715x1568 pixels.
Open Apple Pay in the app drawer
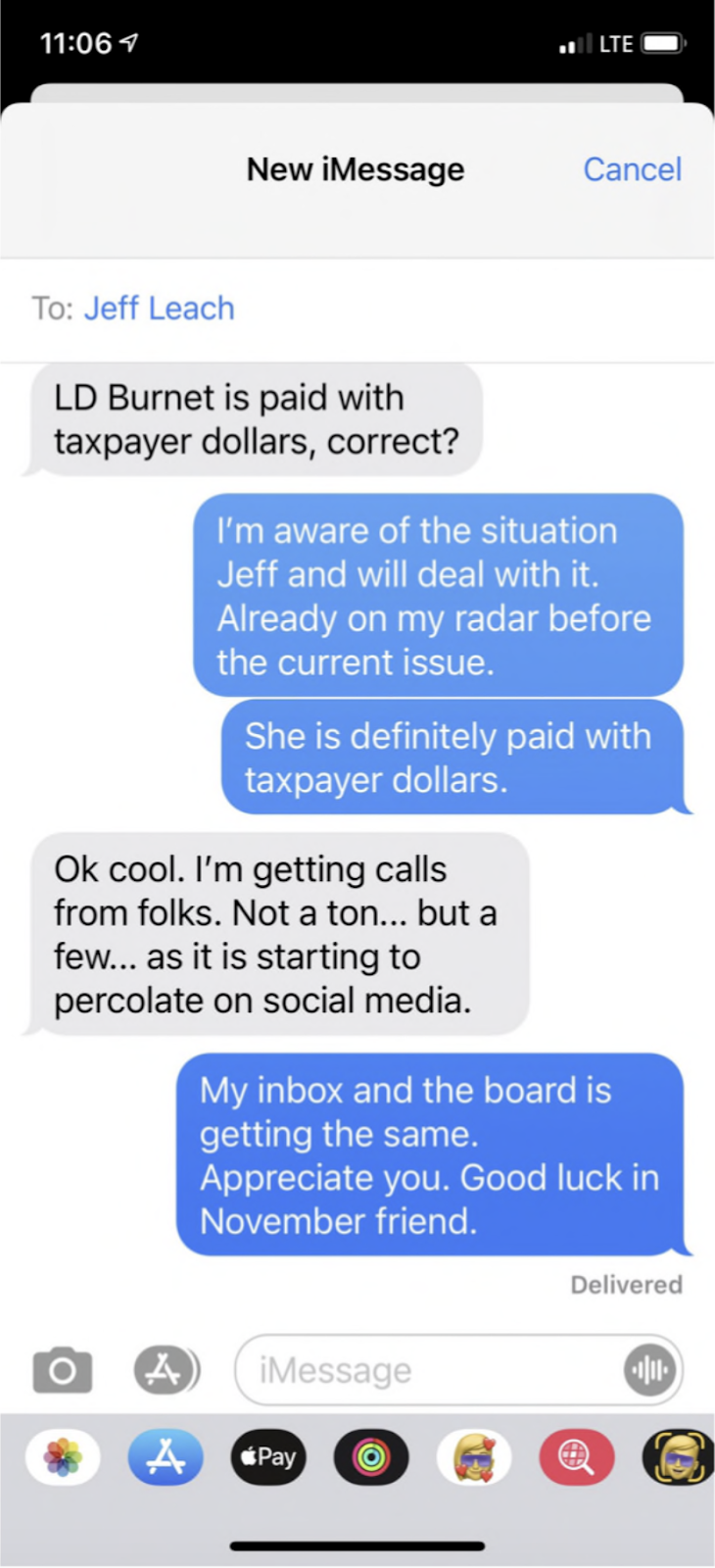click(268, 1457)
